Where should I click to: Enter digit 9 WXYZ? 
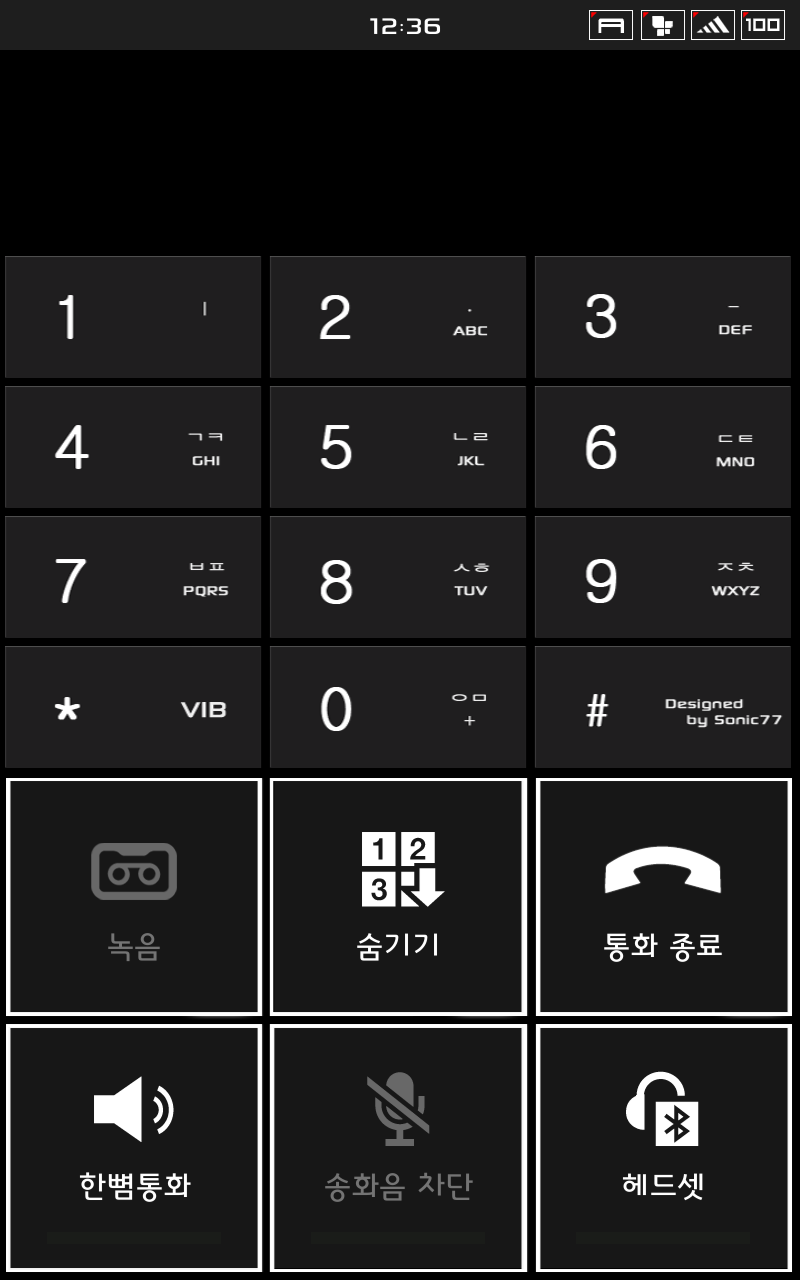[x=663, y=577]
